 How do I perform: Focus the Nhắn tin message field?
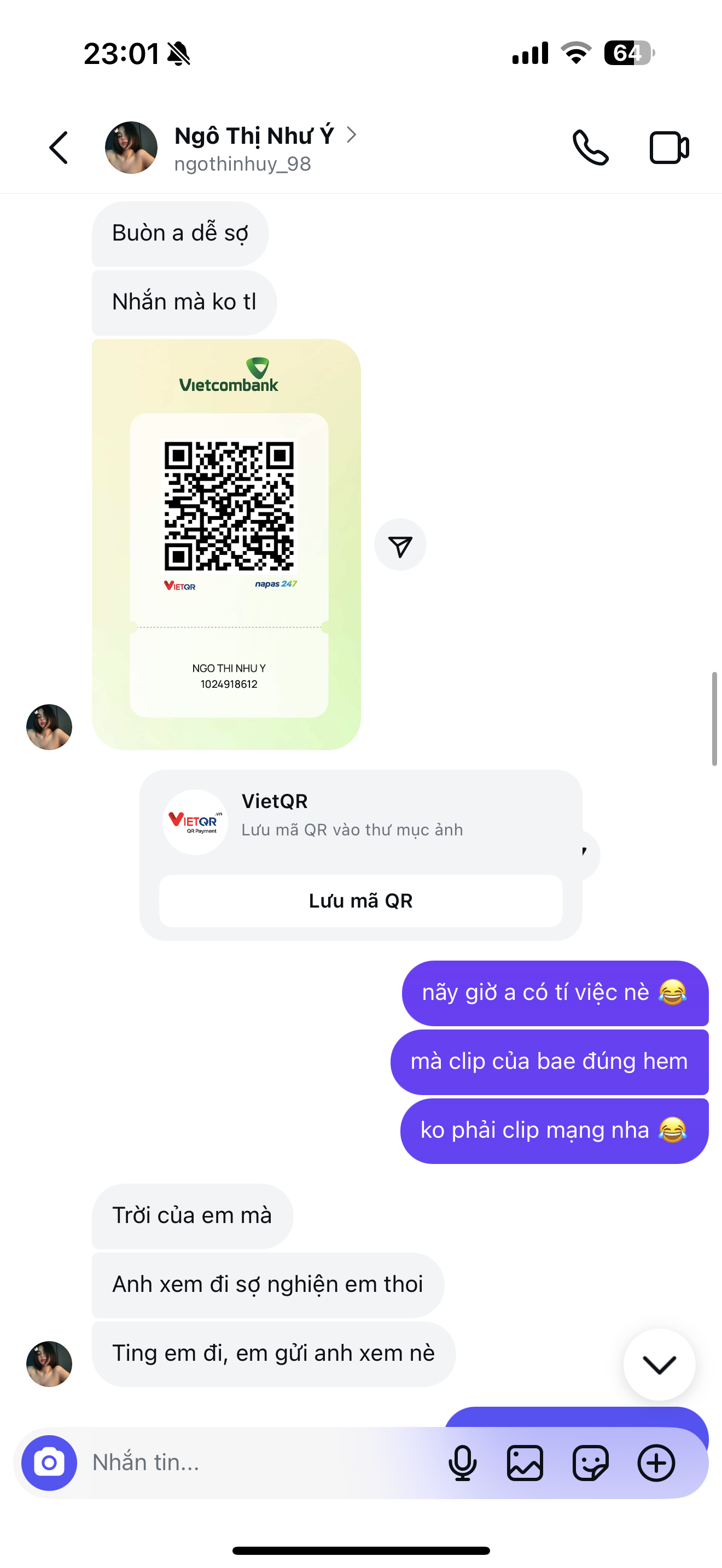click(255, 1462)
